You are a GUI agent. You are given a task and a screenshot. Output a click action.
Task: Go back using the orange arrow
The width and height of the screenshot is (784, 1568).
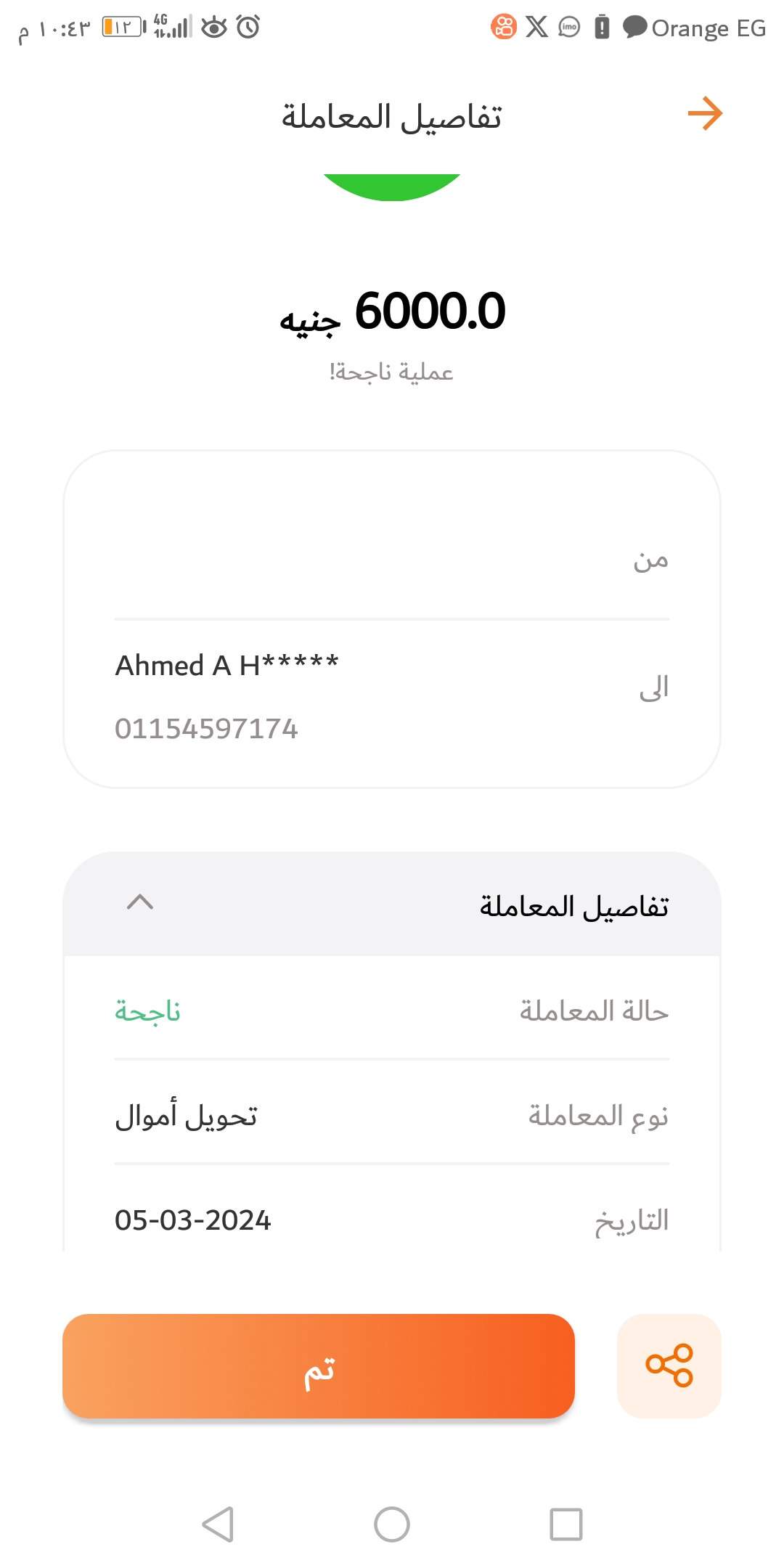tap(705, 114)
